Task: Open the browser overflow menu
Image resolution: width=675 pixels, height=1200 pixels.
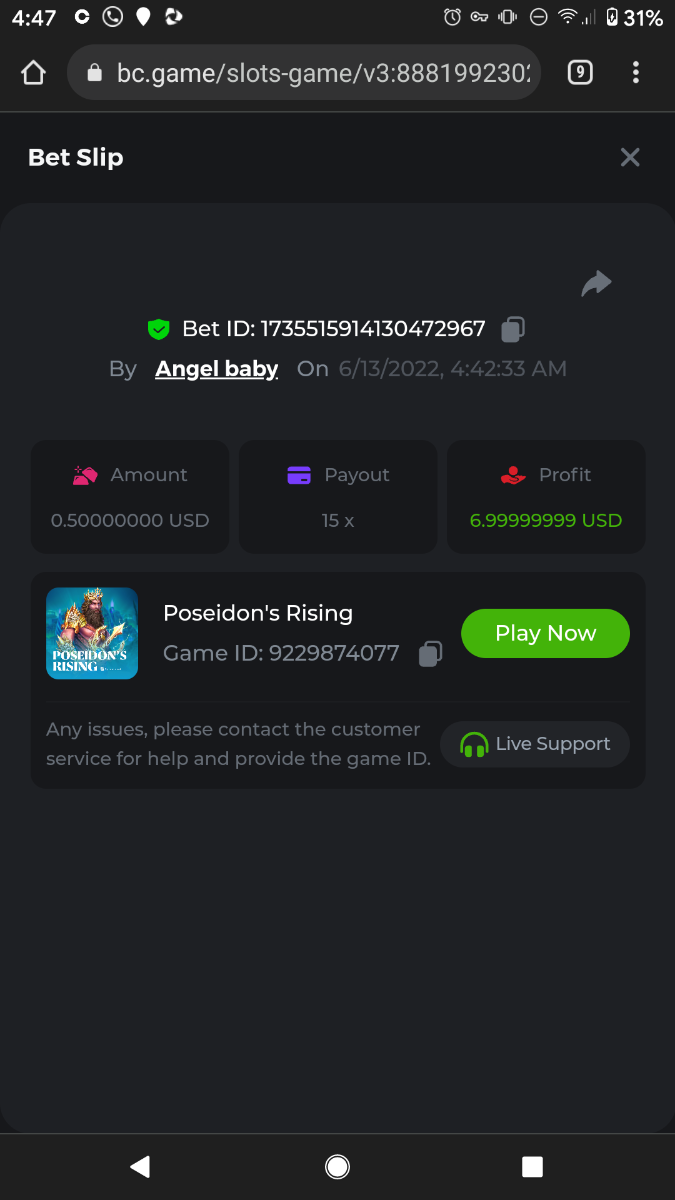Action: click(636, 72)
